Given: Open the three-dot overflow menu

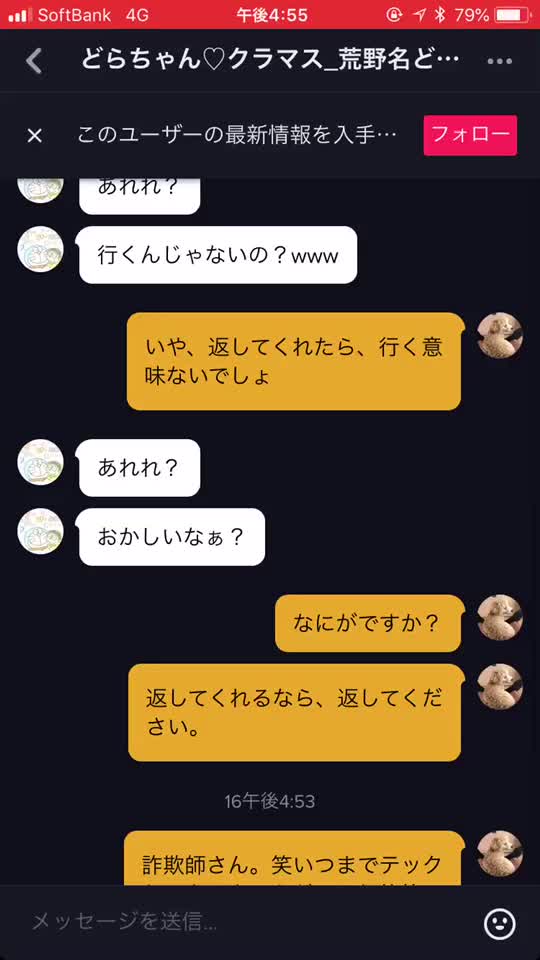Looking at the screenshot, I should (x=500, y=61).
